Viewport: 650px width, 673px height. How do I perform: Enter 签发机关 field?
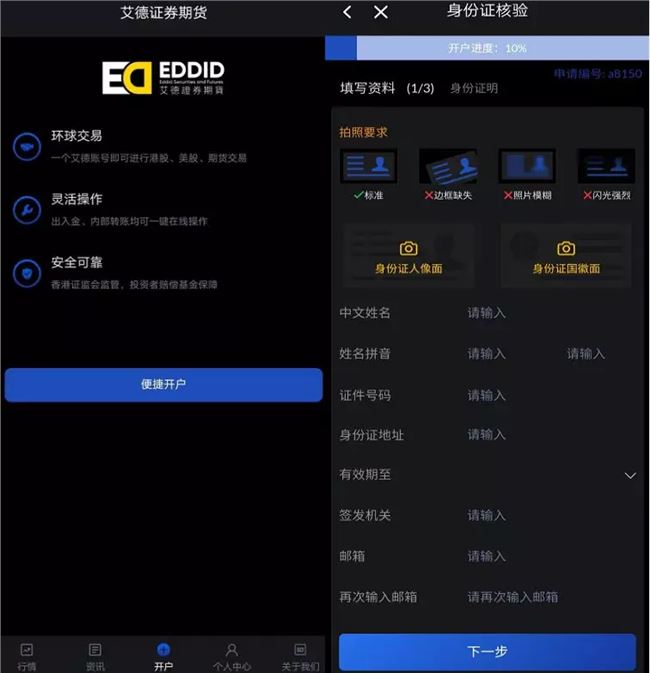pos(487,516)
